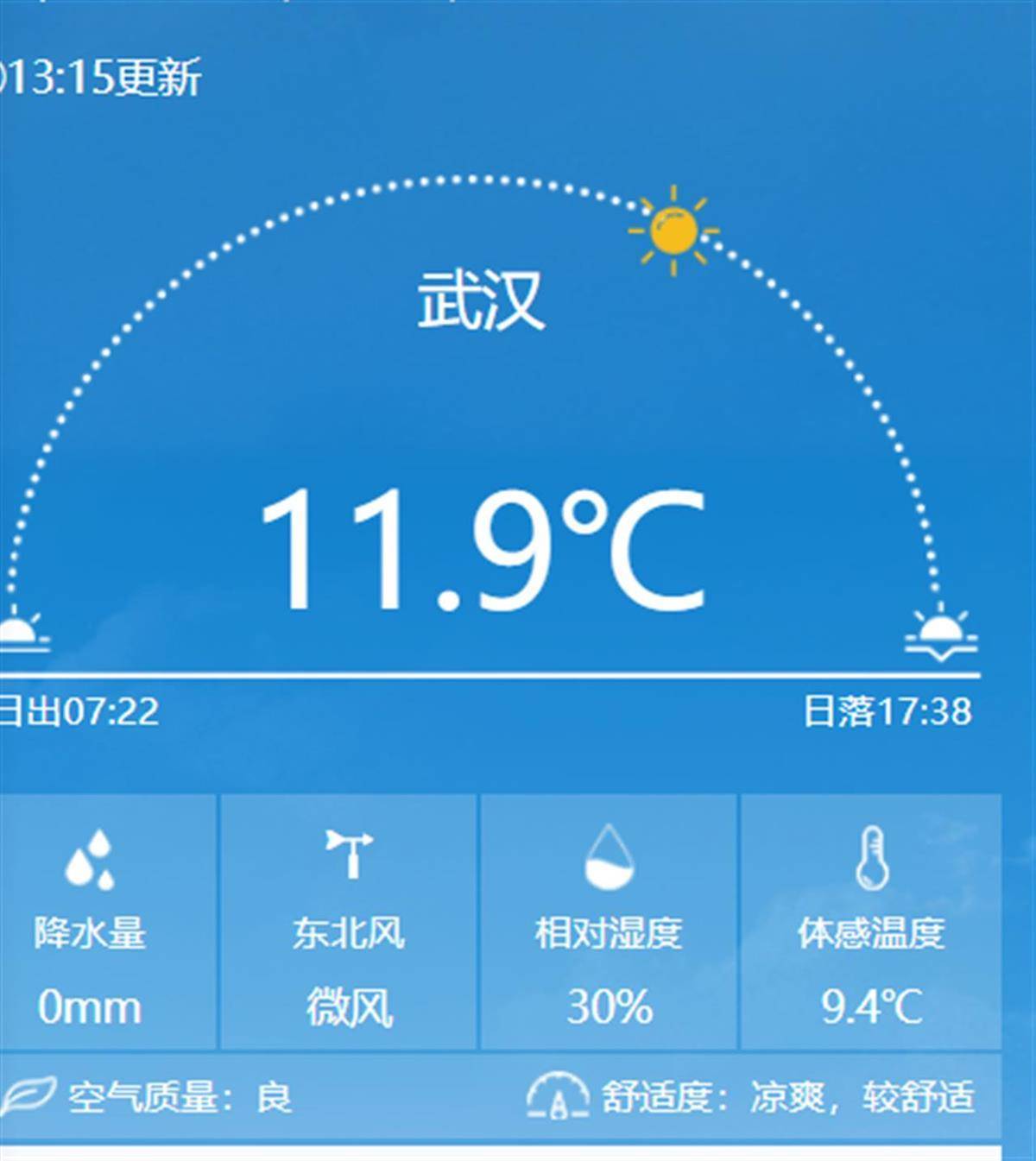This screenshot has width=1036, height=1161.
Task: Select the humidity water drop icon
Action: [610, 859]
